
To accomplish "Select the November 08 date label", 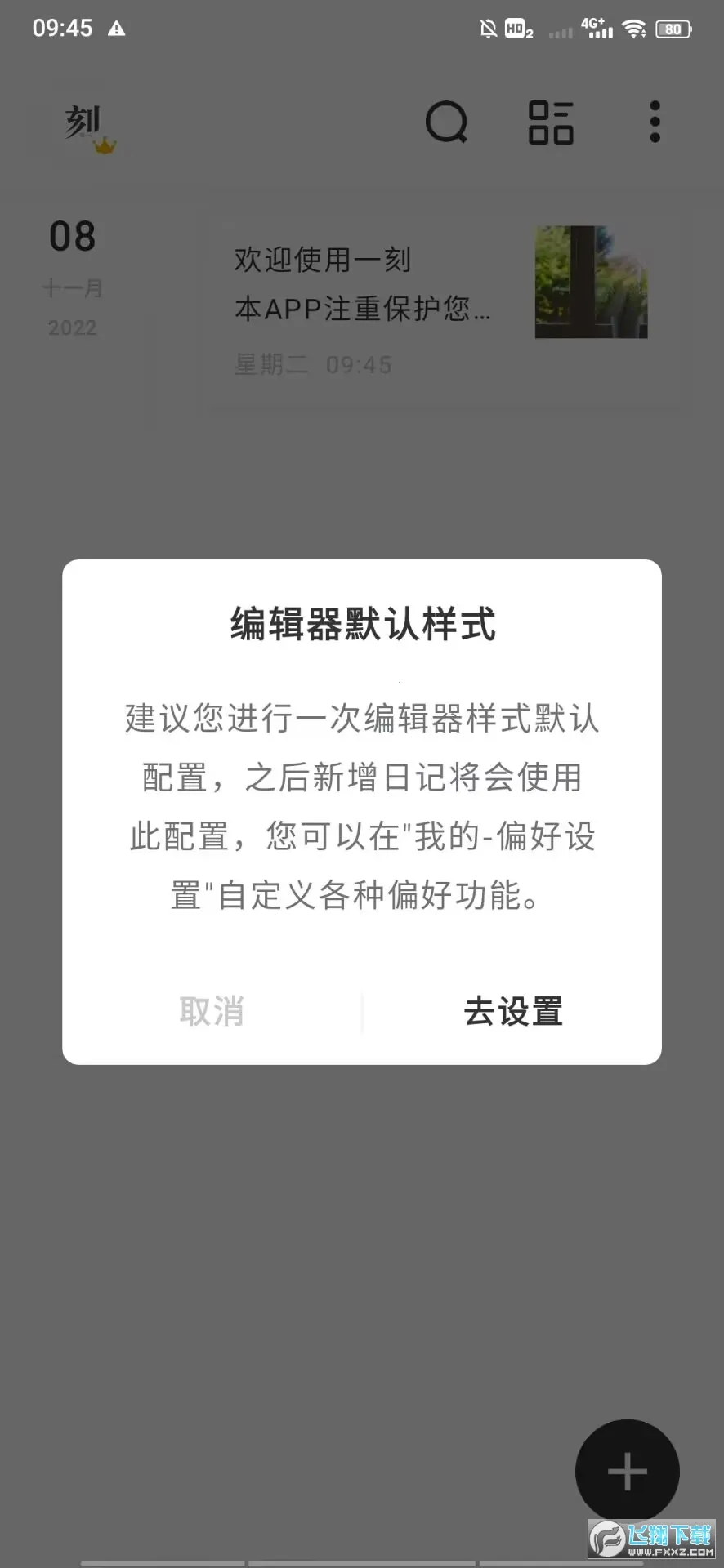I will coord(72,237).
